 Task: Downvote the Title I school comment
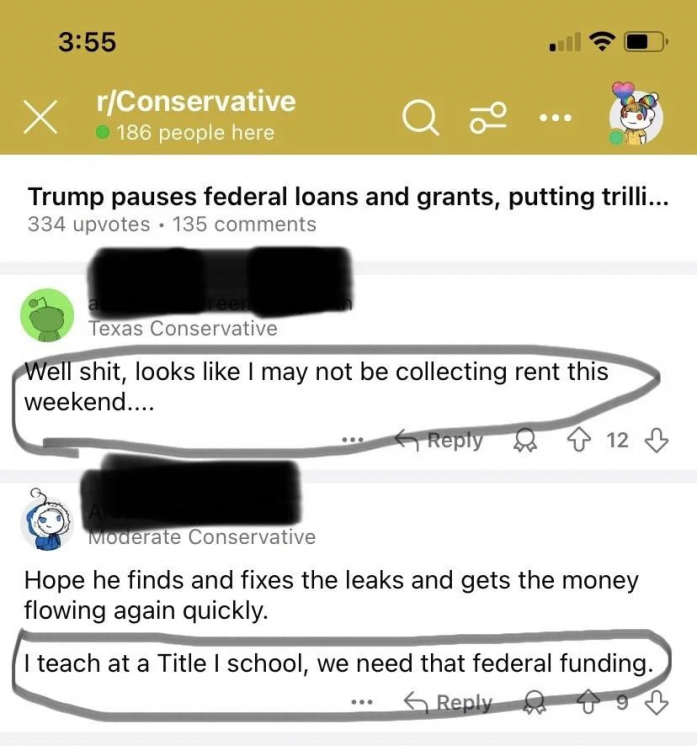point(656,703)
